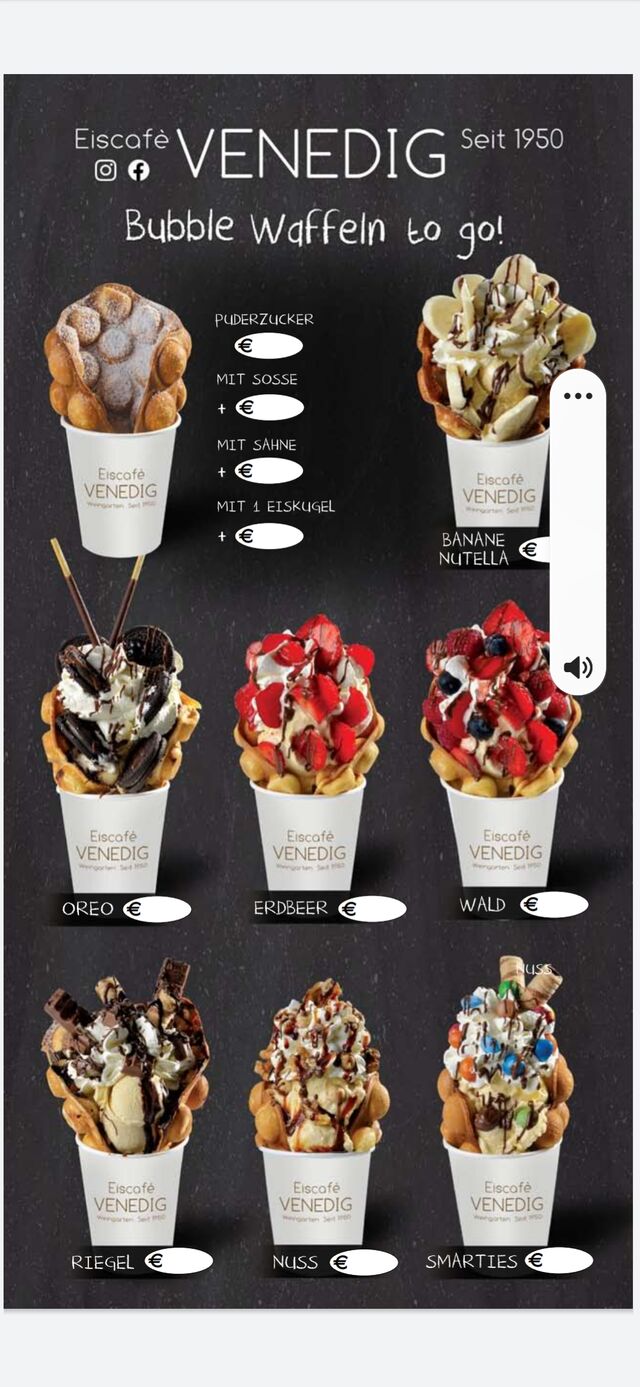Tap the volume slider to lower volume
The width and height of the screenshot is (640, 1387).
[x=578, y=532]
